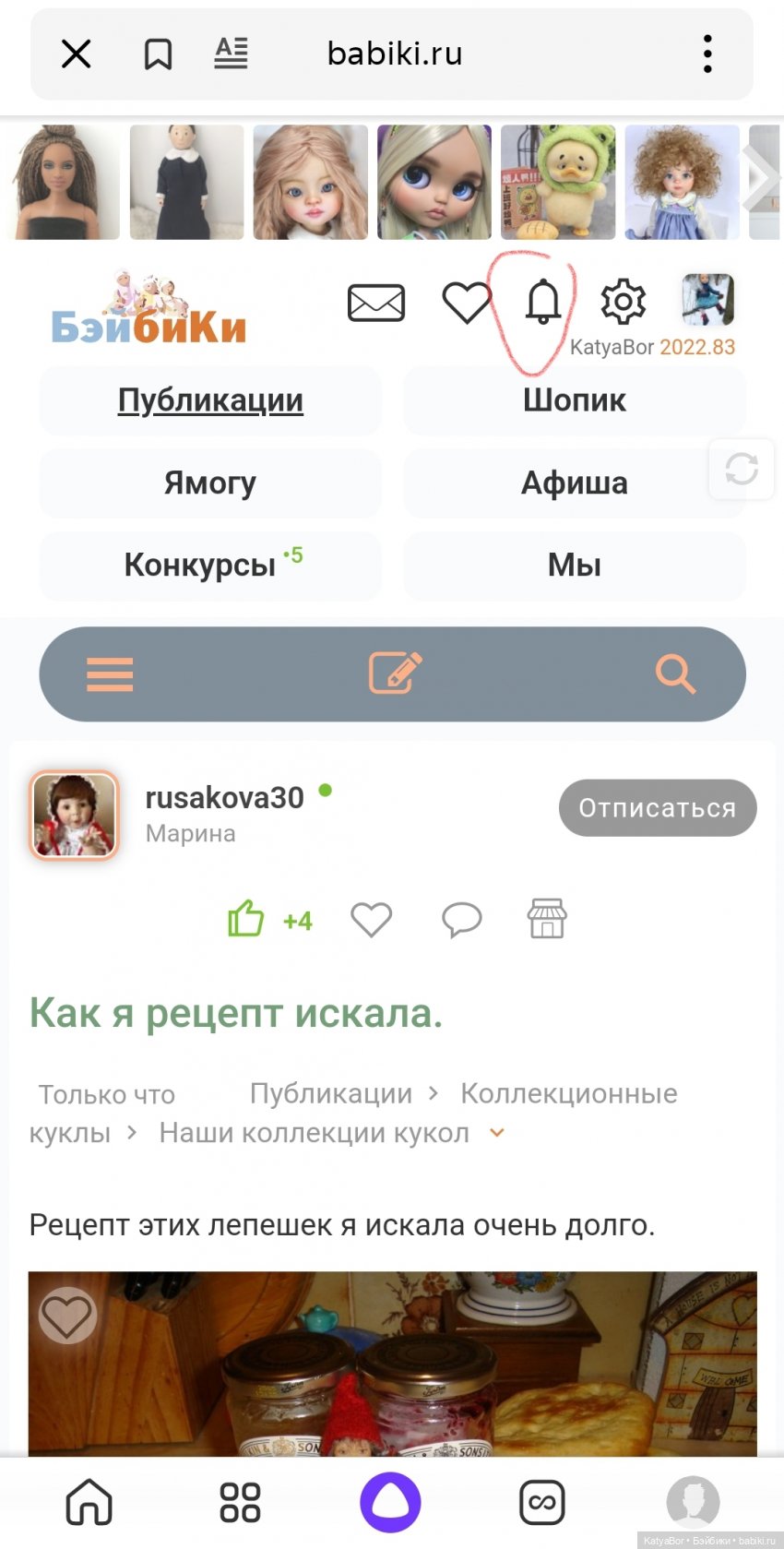Viewport: 784px width, 1549px height.
Task: Write a new post with pencil icon
Action: click(395, 673)
